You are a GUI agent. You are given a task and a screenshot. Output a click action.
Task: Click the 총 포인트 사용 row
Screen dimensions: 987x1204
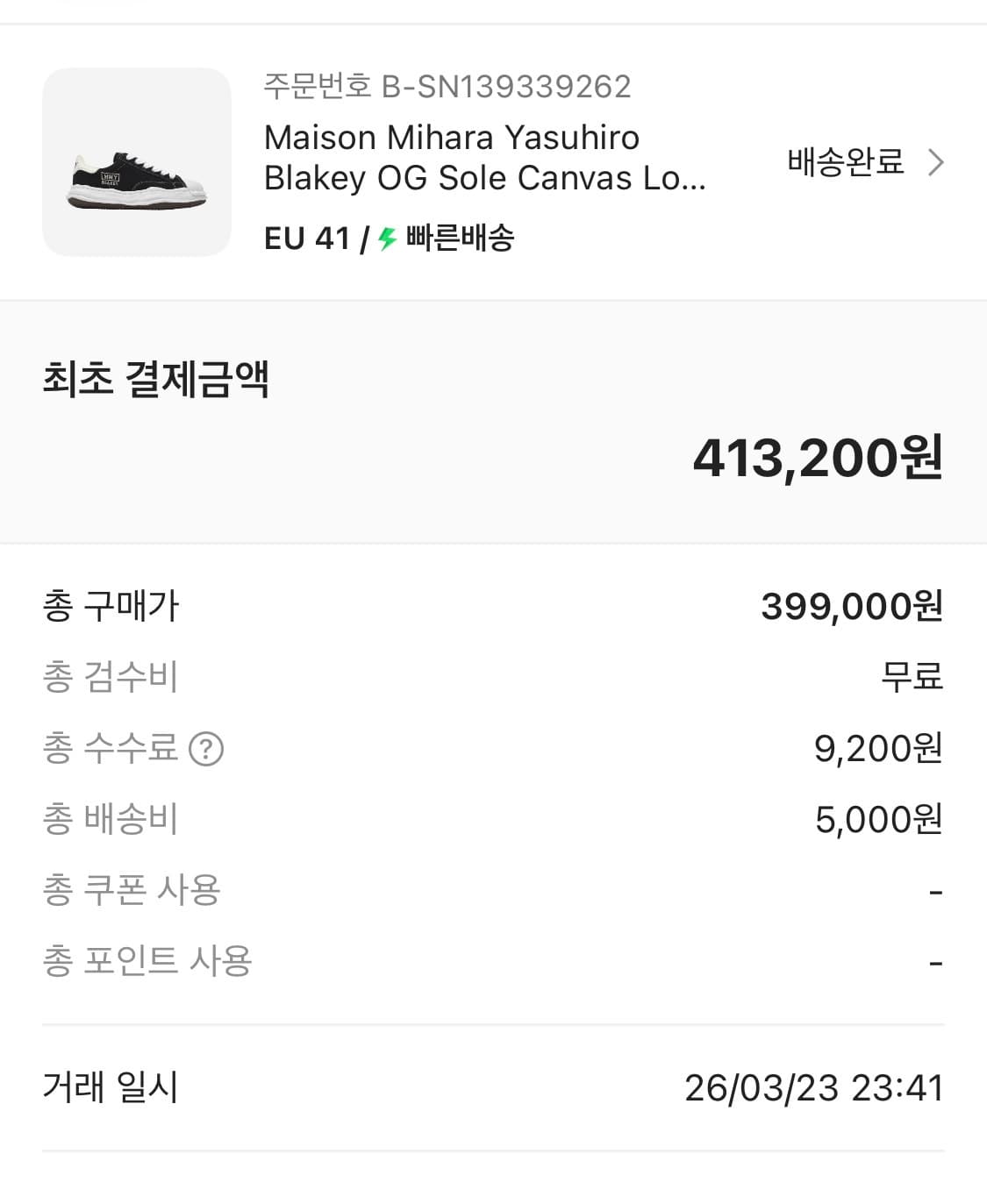coord(147,962)
